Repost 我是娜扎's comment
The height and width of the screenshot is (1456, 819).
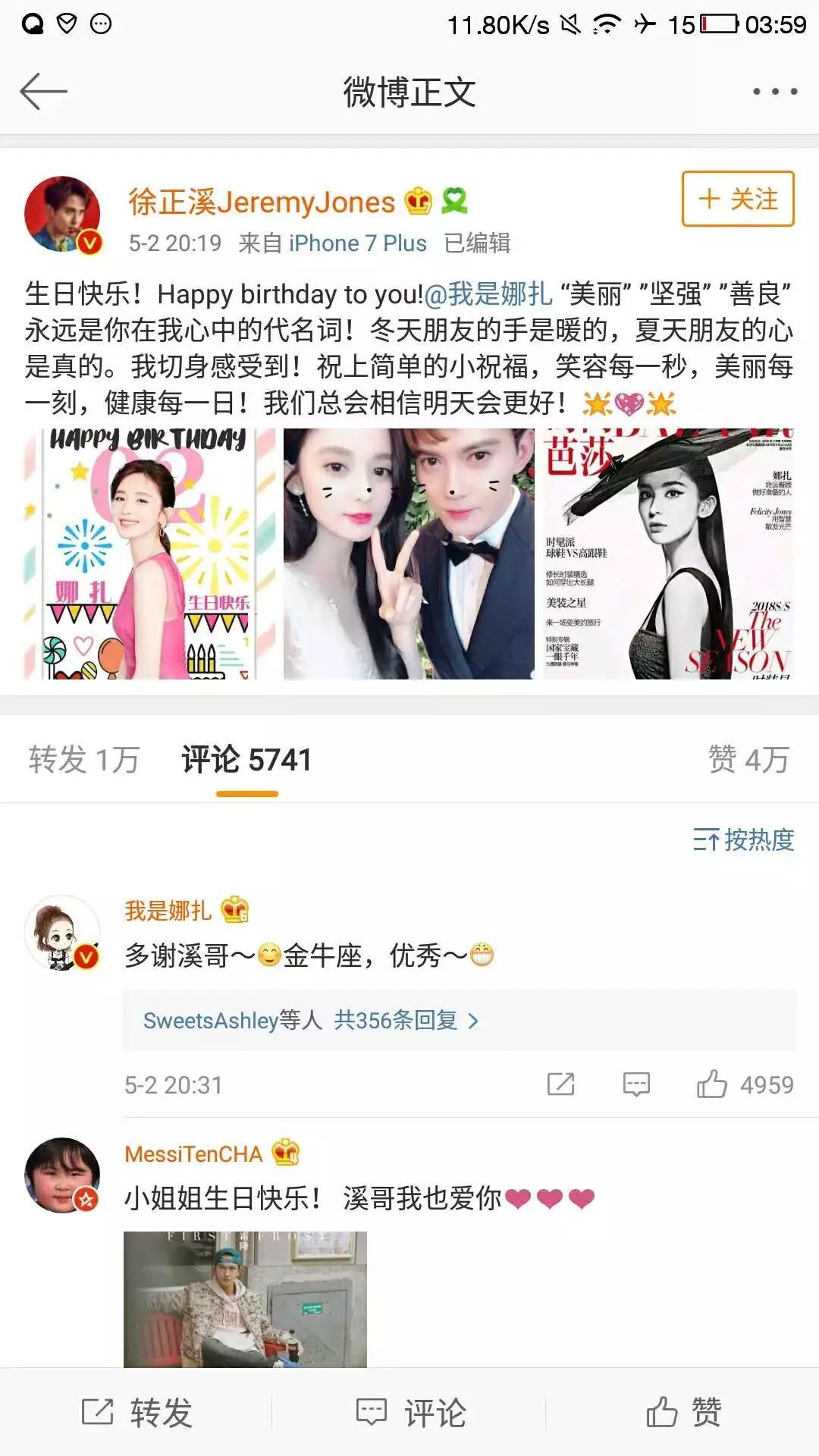pos(560,1085)
